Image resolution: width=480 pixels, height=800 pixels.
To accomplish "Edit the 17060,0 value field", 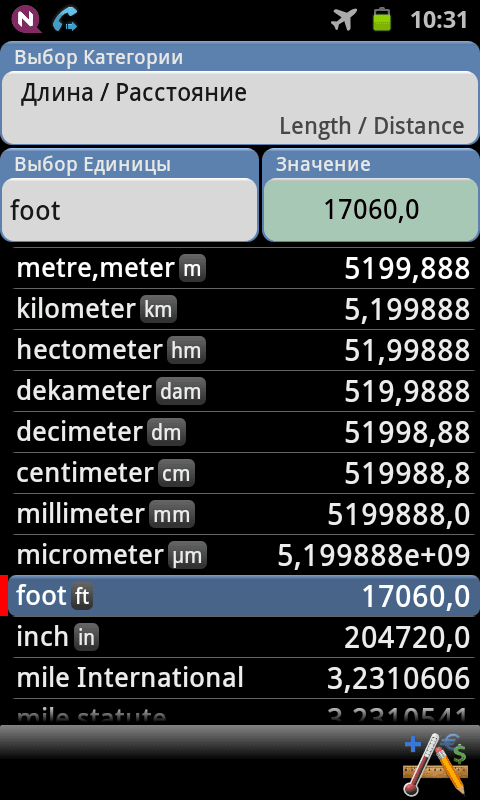I will click(x=371, y=210).
